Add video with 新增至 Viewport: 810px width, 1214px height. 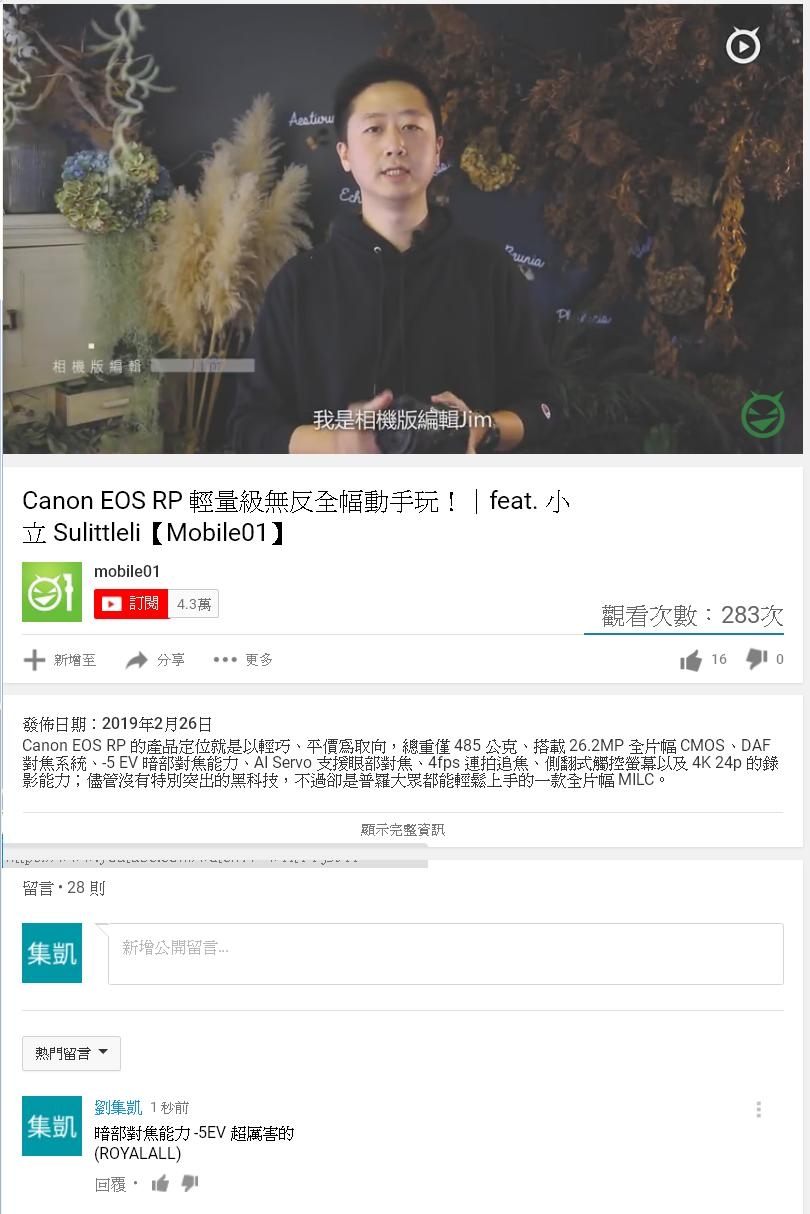(60, 660)
